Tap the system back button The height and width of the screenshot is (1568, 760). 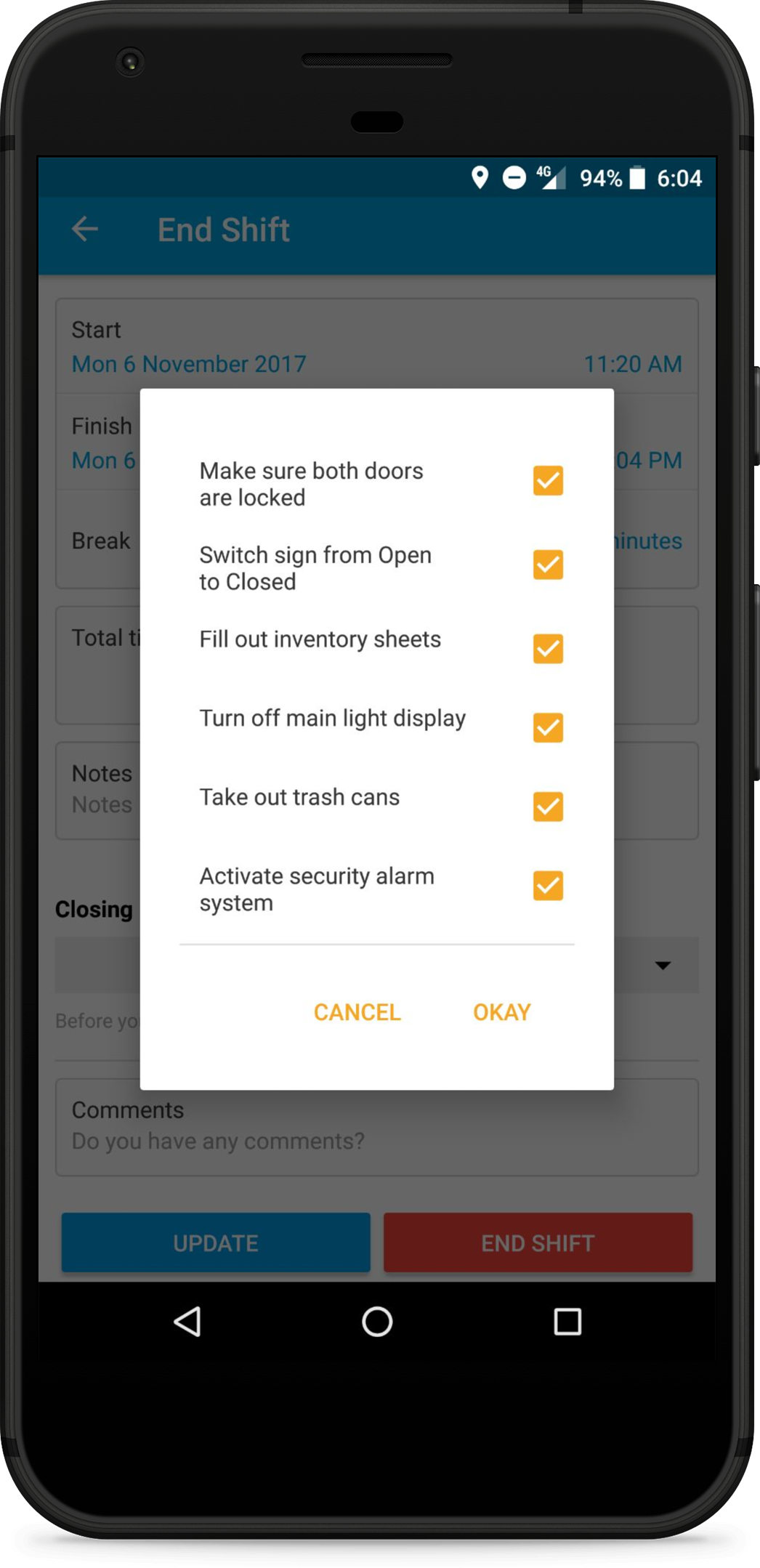188,1322
